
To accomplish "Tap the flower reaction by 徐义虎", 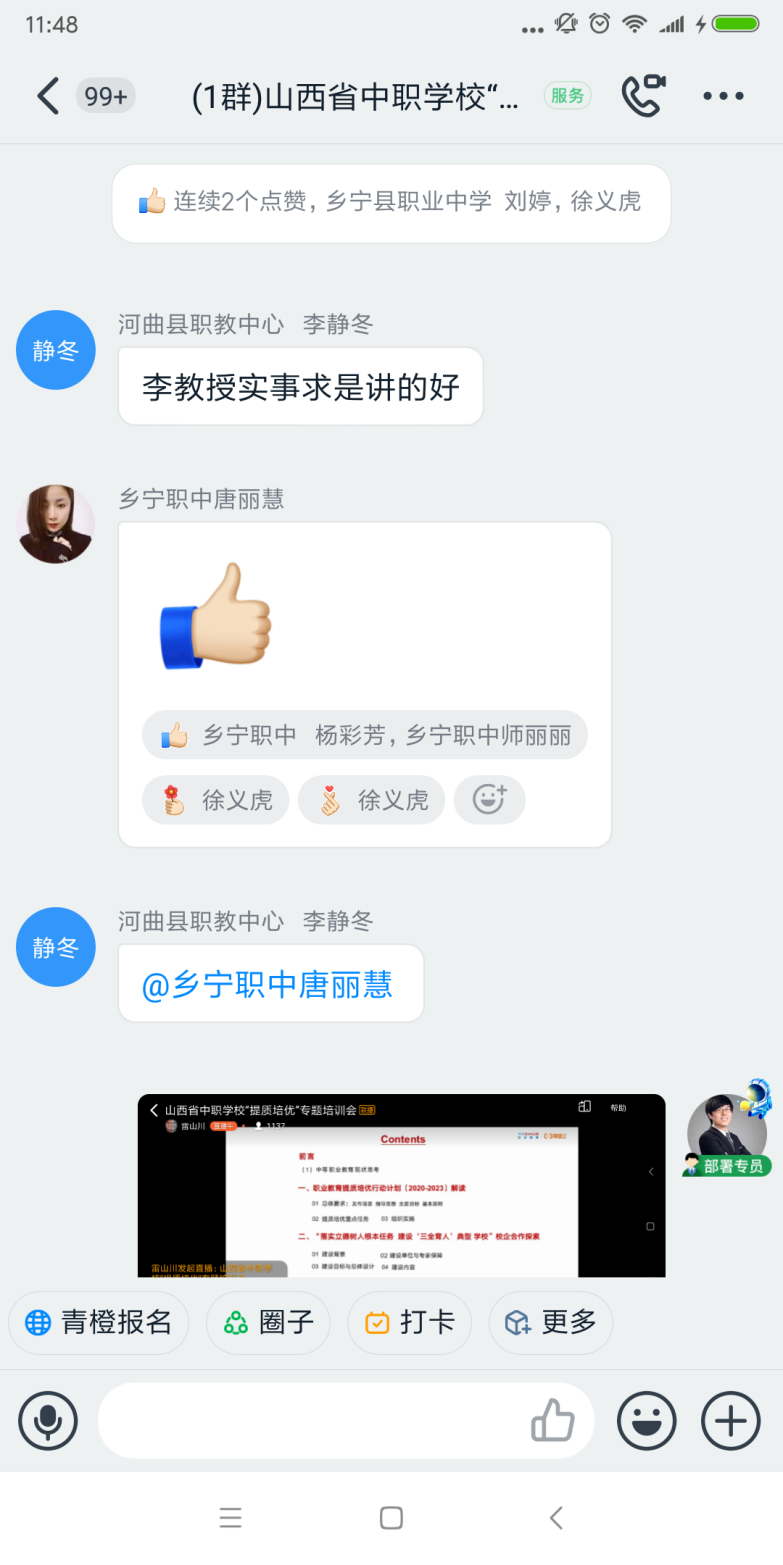I will (x=215, y=800).
